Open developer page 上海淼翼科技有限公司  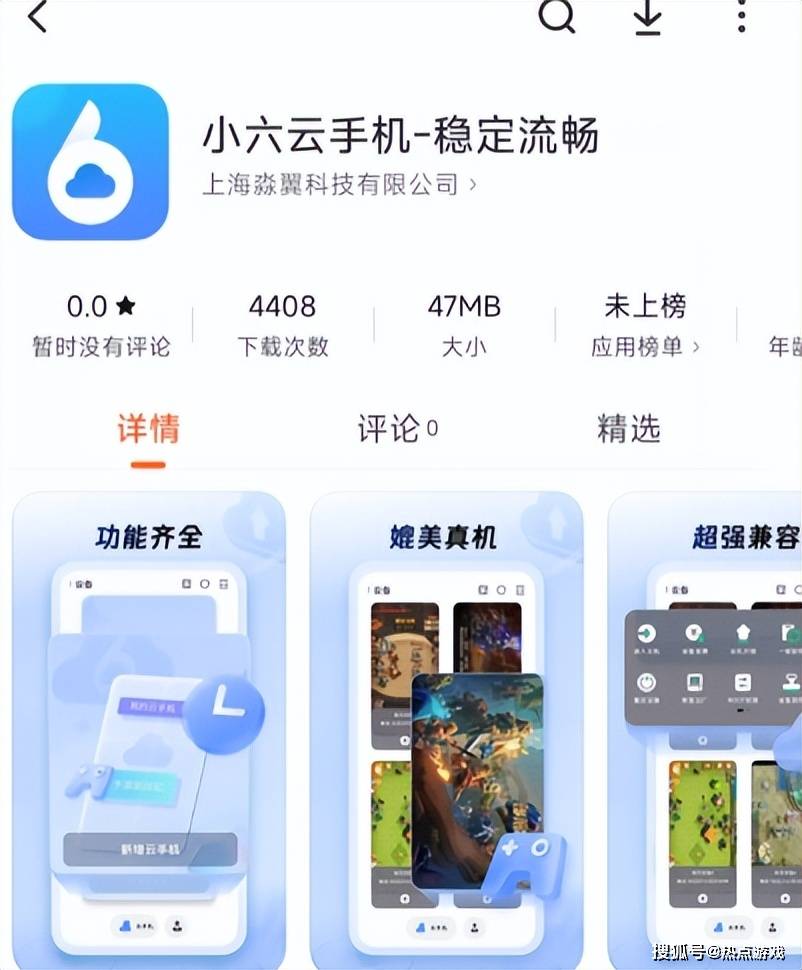click(x=339, y=184)
